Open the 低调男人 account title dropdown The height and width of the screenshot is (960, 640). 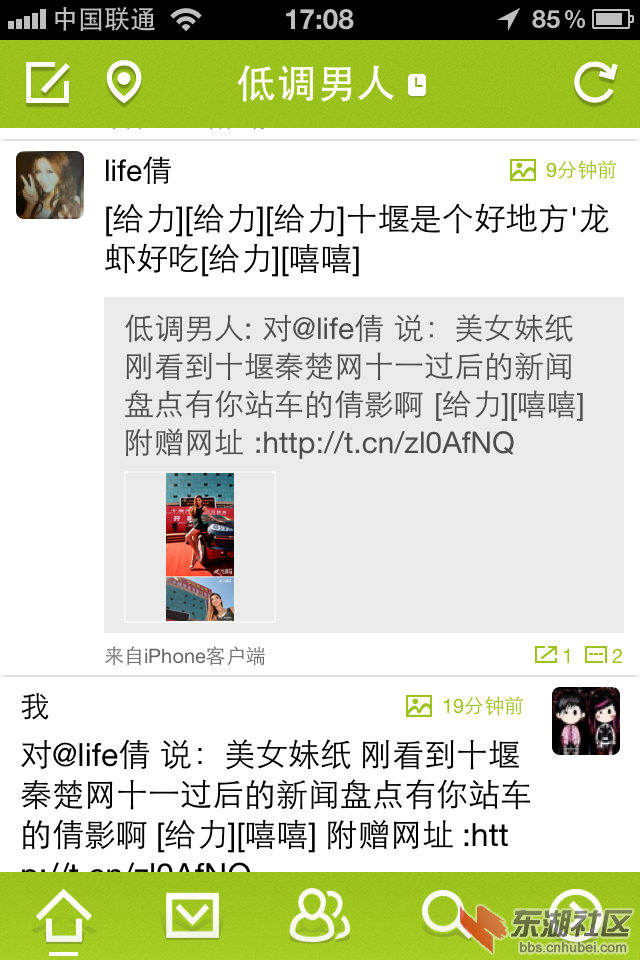click(x=330, y=84)
